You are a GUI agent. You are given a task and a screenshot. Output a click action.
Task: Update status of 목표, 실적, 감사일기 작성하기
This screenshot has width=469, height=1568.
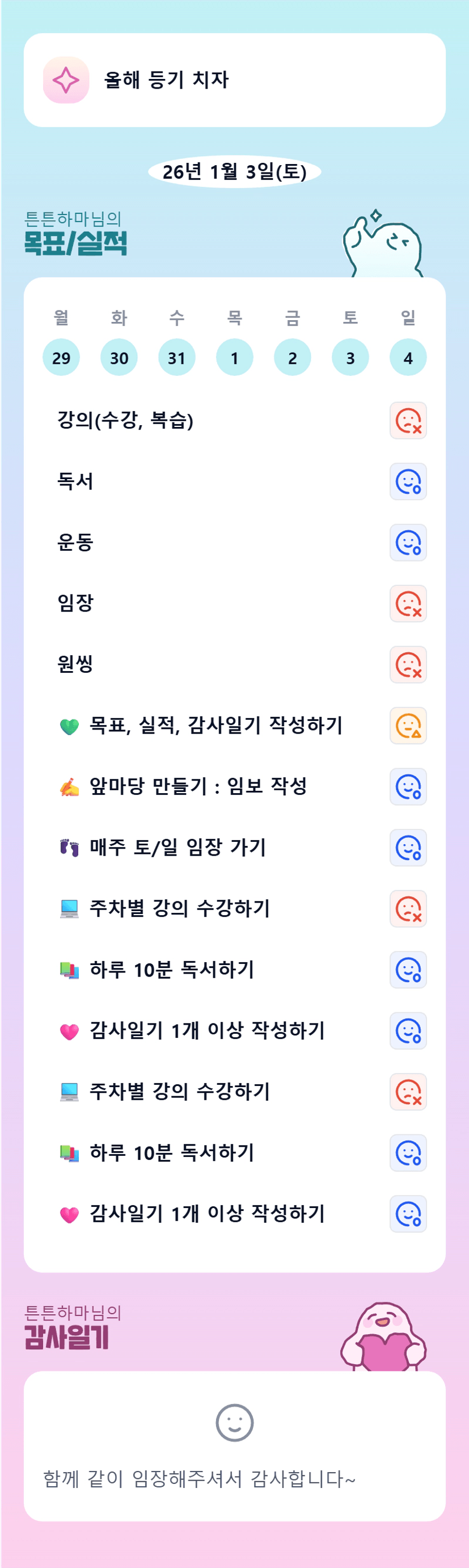(408, 726)
